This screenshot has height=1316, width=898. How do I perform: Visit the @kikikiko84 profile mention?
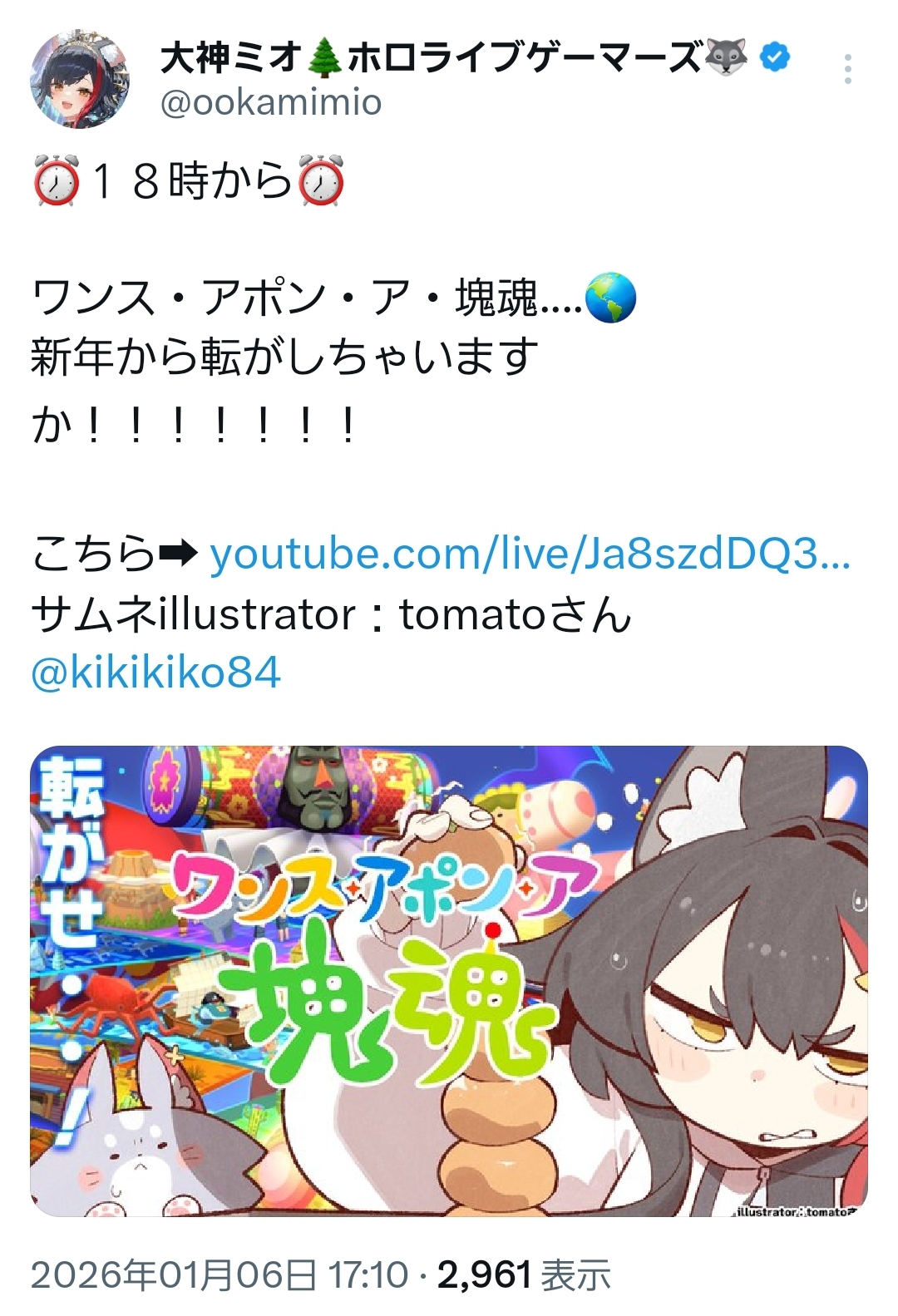click(156, 673)
